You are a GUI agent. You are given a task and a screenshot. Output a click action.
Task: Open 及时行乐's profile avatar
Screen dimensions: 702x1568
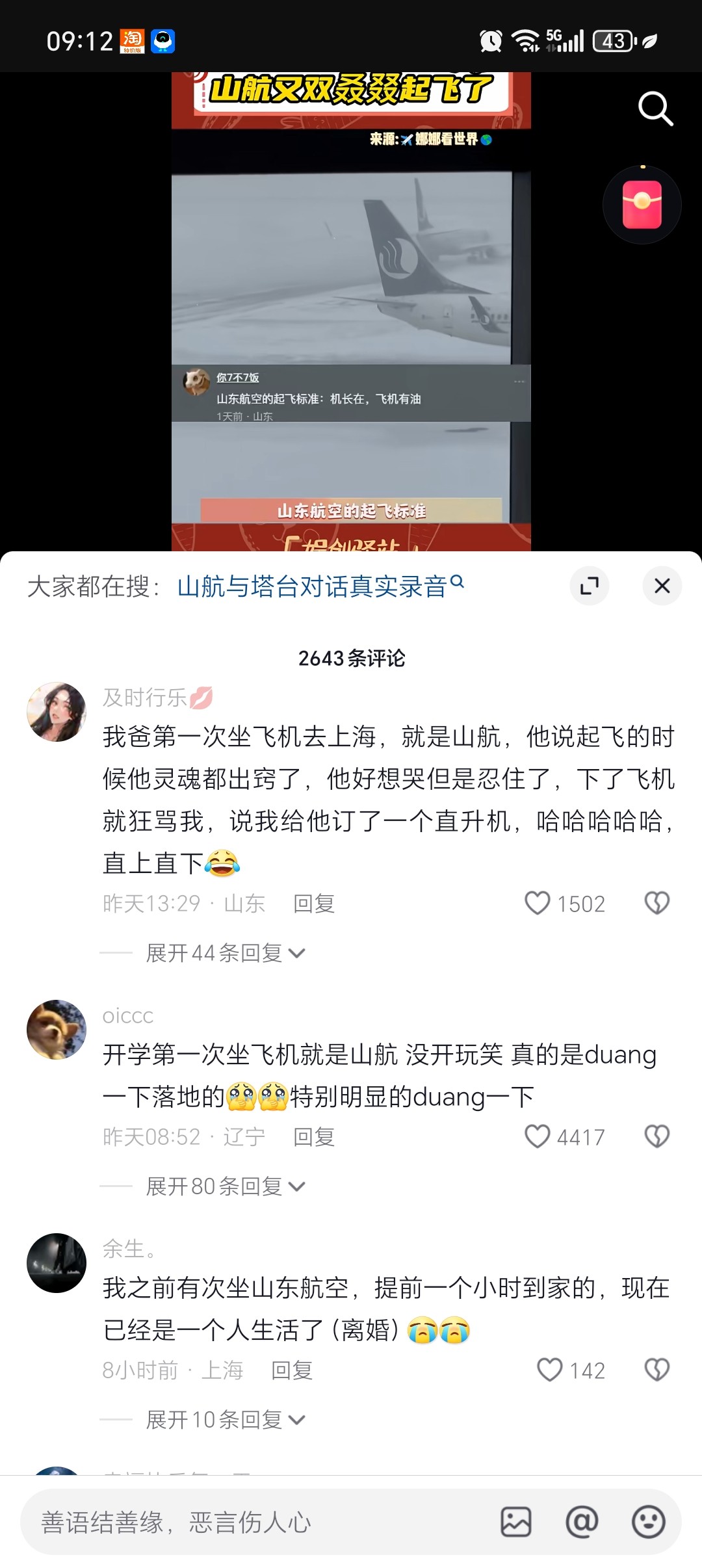(57, 712)
